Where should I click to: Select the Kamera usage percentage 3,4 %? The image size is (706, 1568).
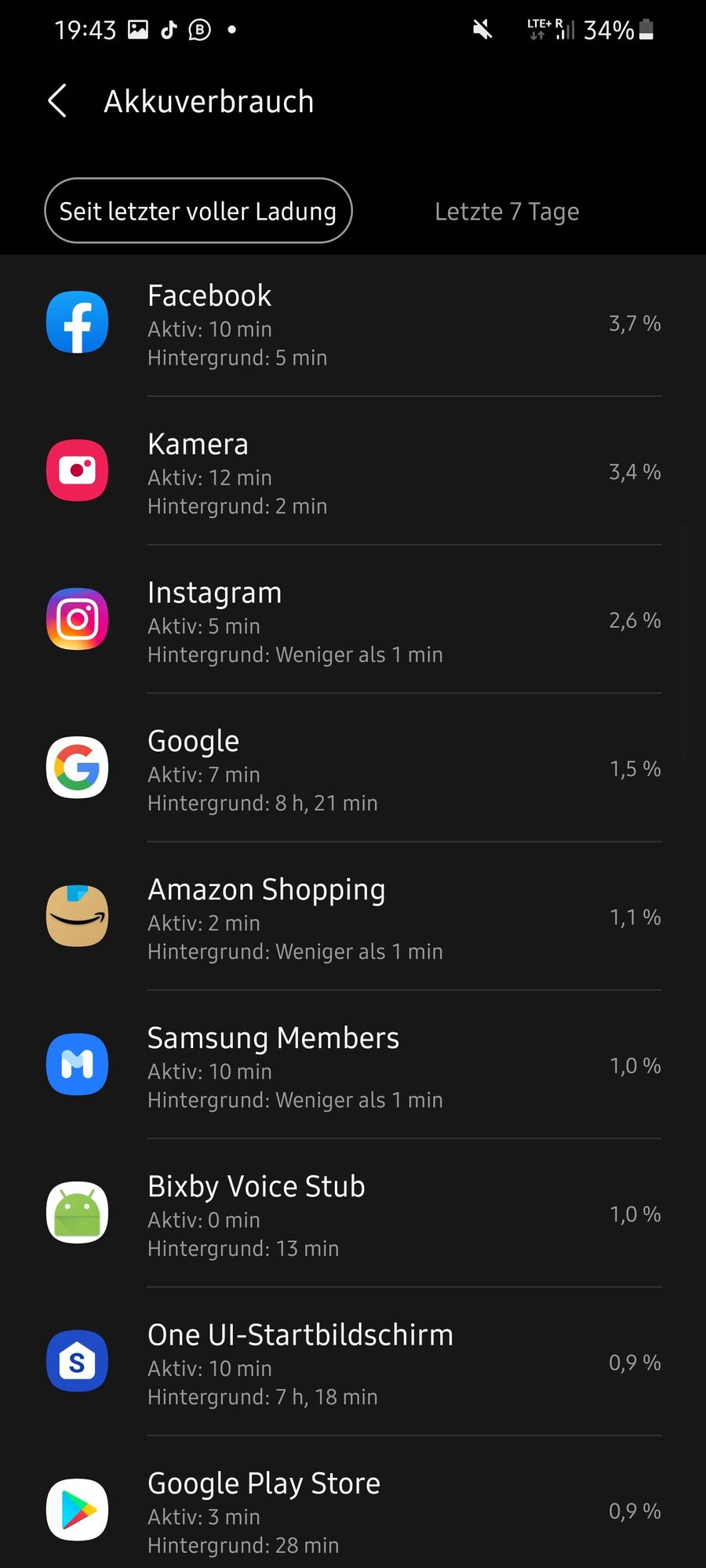(633, 471)
